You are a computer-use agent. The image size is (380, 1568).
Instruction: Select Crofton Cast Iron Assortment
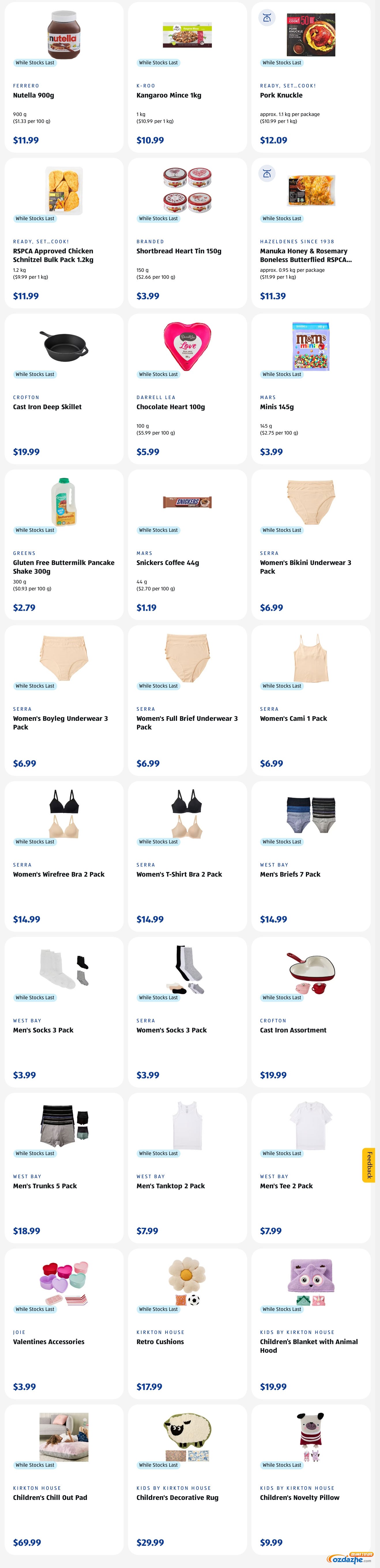tap(293, 1030)
